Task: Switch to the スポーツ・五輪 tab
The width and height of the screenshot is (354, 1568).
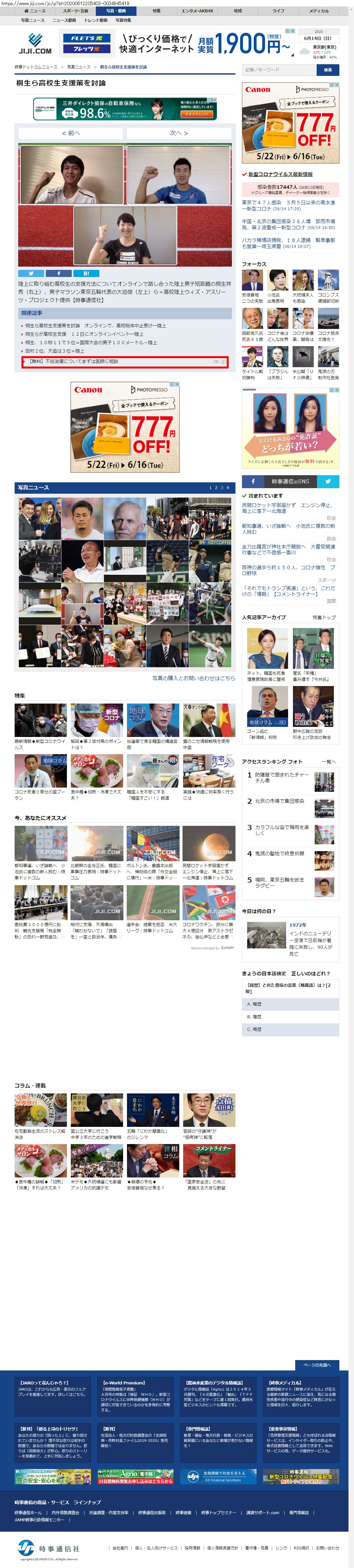Action: pos(75,11)
